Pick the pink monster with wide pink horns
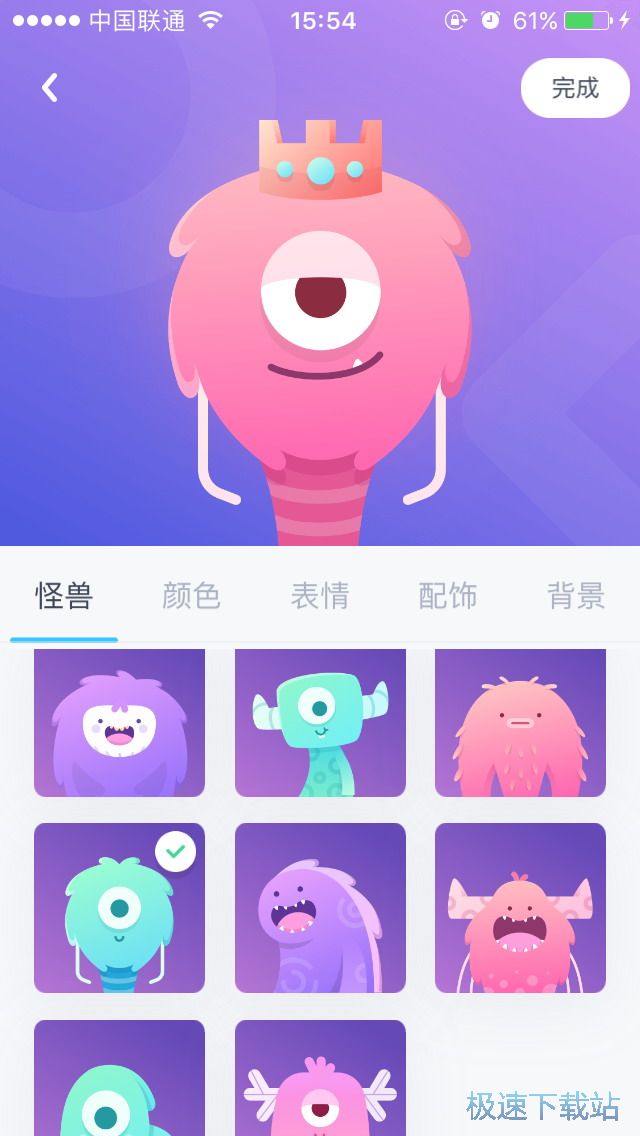The height and width of the screenshot is (1136, 640). pos(520,908)
